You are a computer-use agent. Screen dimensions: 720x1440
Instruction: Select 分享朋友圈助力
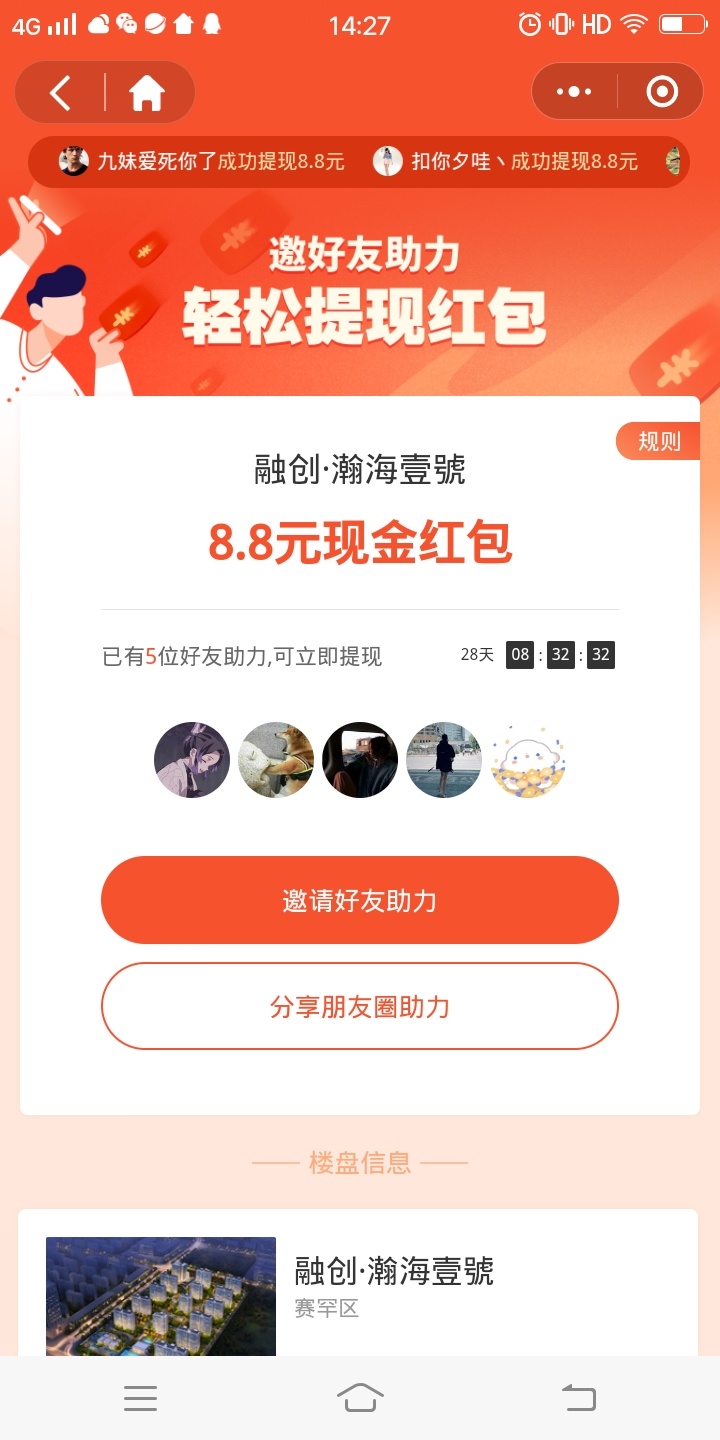[360, 1006]
